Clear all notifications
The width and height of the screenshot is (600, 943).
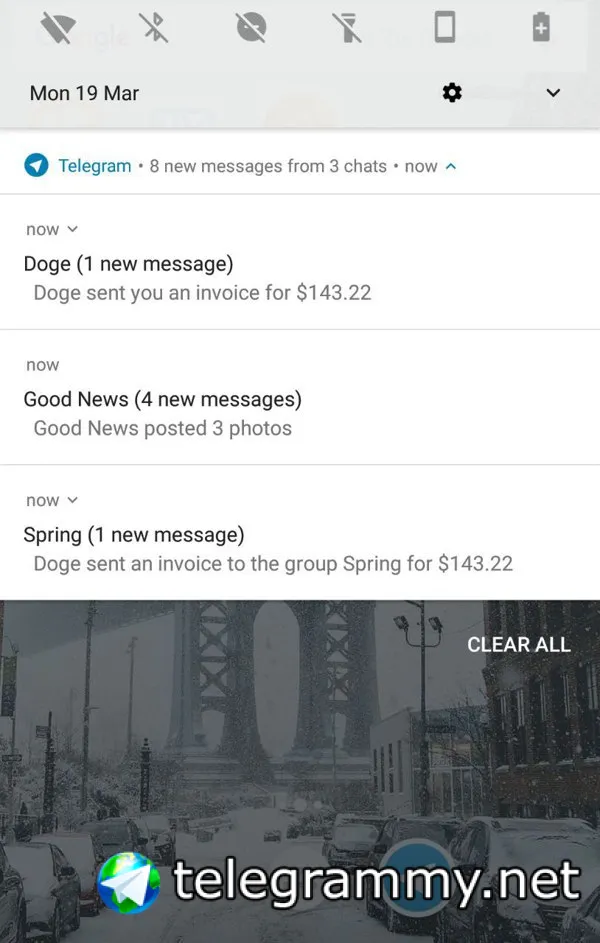pyautogui.click(x=518, y=645)
